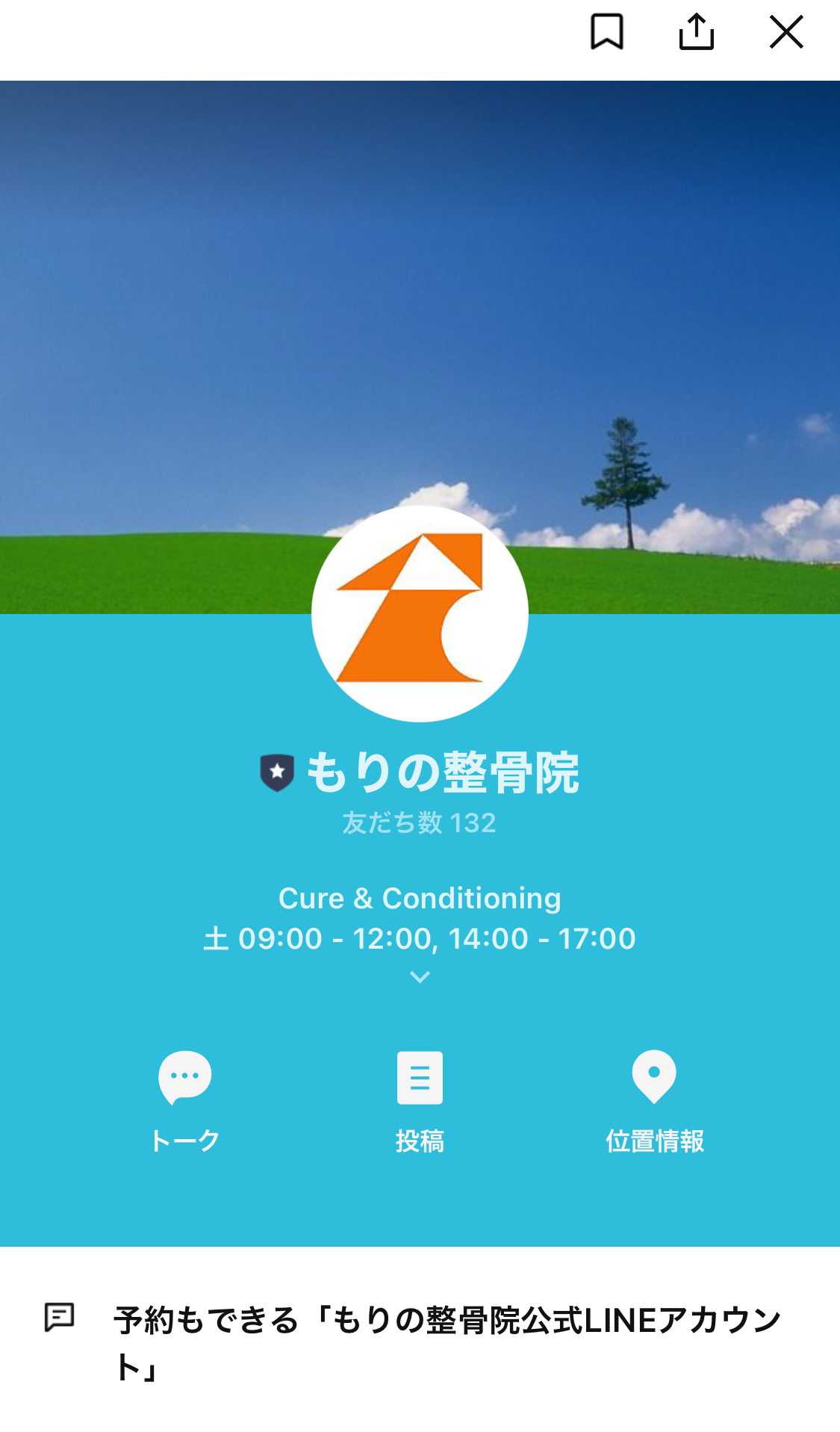Viewport: 840px width, 1432px height.
Task: Click the bookmark icon in the top bar
Action: (606, 32)
